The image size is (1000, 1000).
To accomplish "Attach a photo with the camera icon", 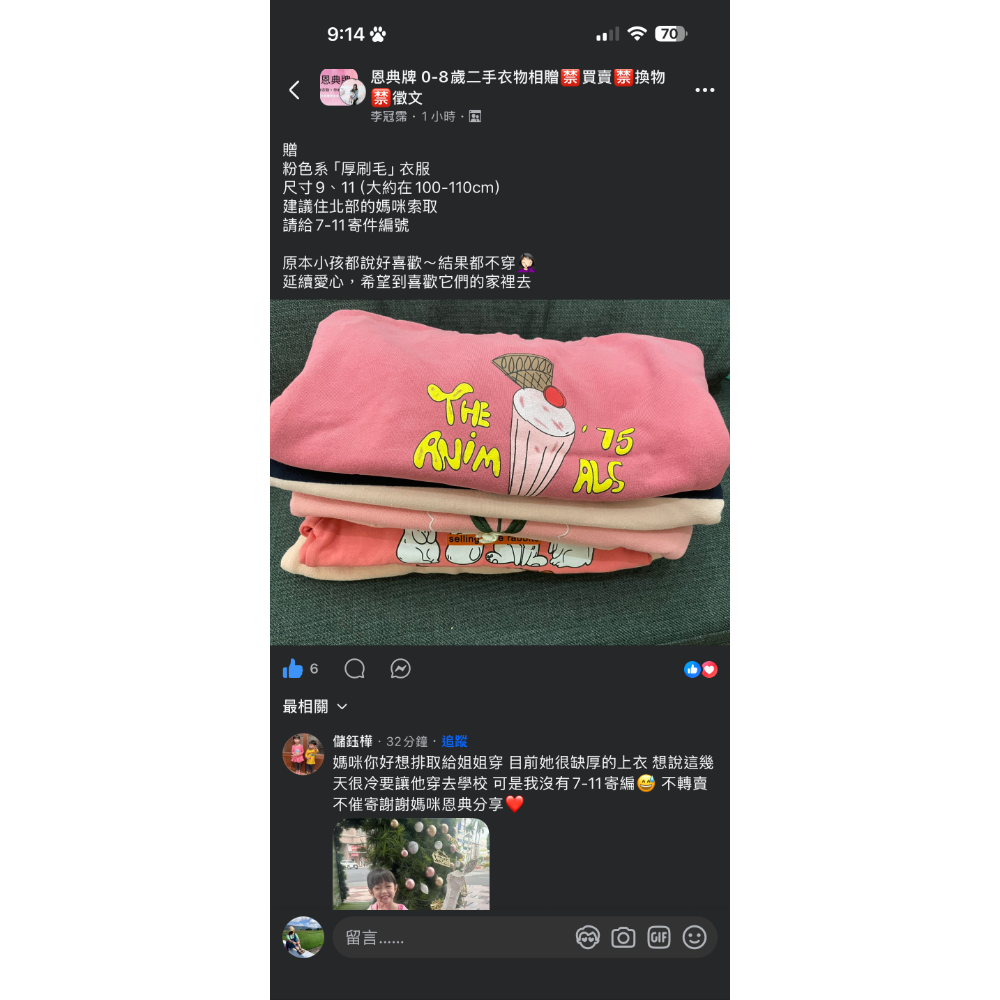I will coord(623,937).
